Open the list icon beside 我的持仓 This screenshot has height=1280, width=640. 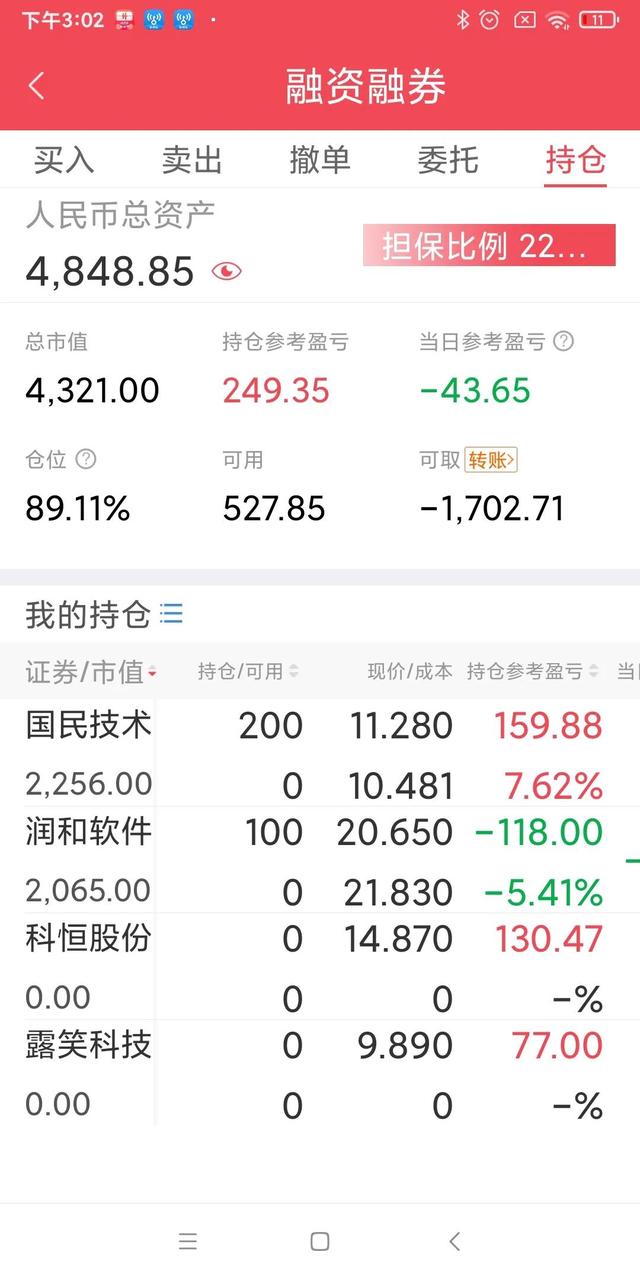[172, 614]
